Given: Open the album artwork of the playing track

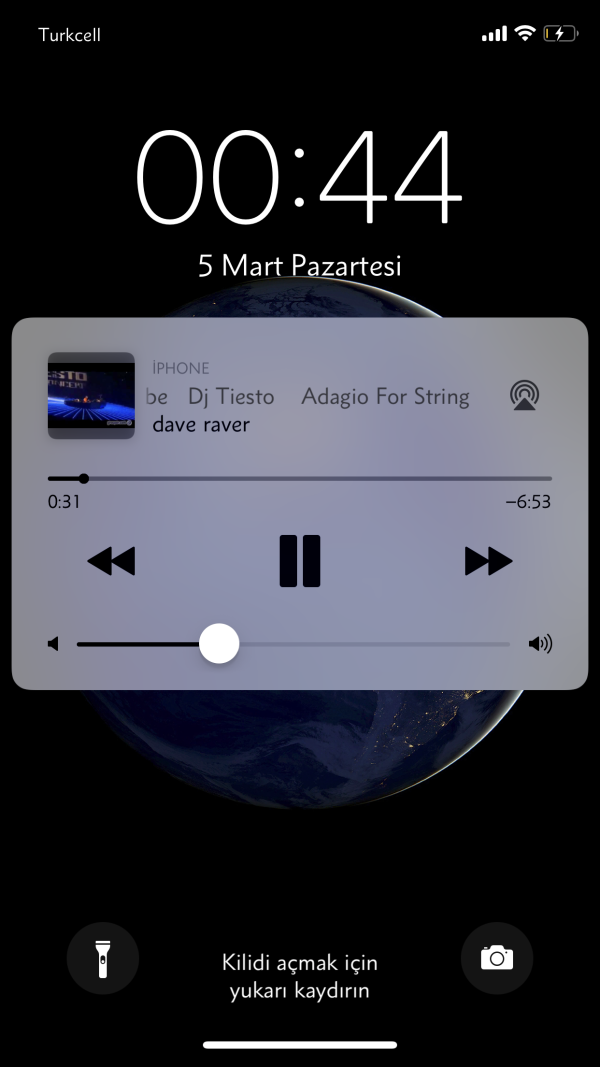Looking at the screenshot, I should [x=91, y=396].
